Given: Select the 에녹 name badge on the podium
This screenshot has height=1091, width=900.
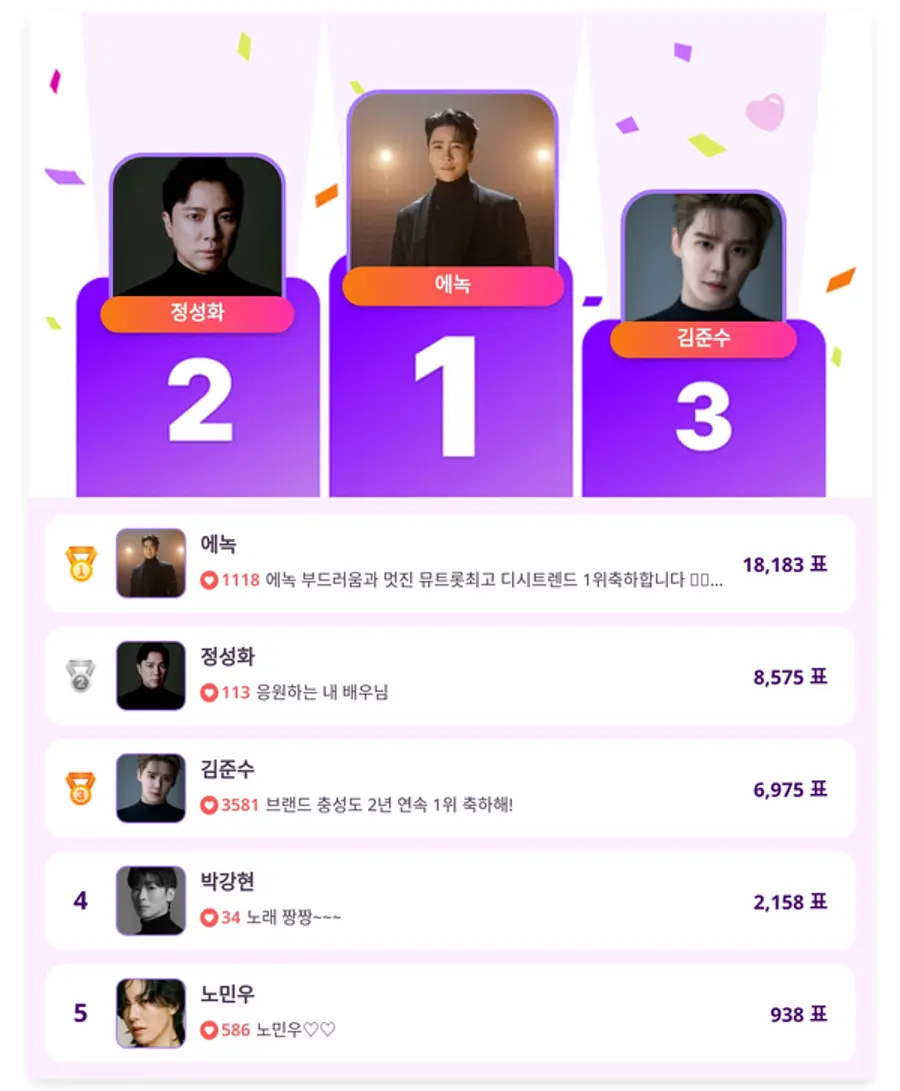Looking at the screenshot, I should [453, 286].
